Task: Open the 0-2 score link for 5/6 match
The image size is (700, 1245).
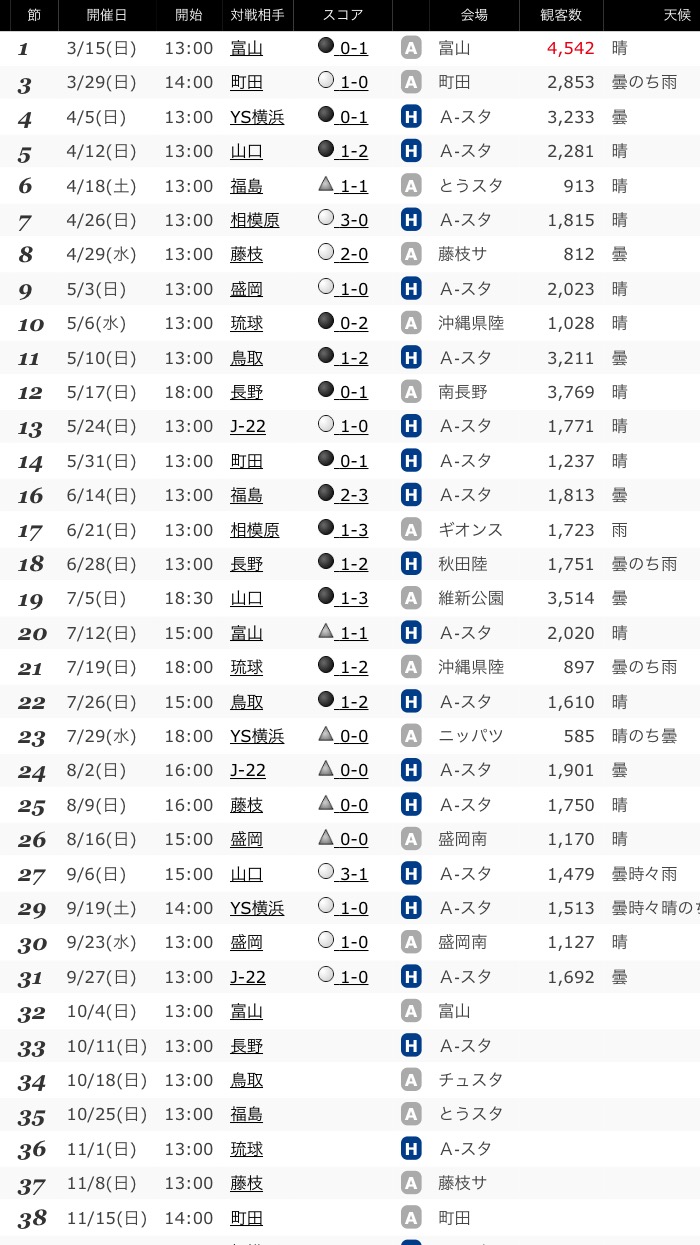Action: [x=353, y=323]
